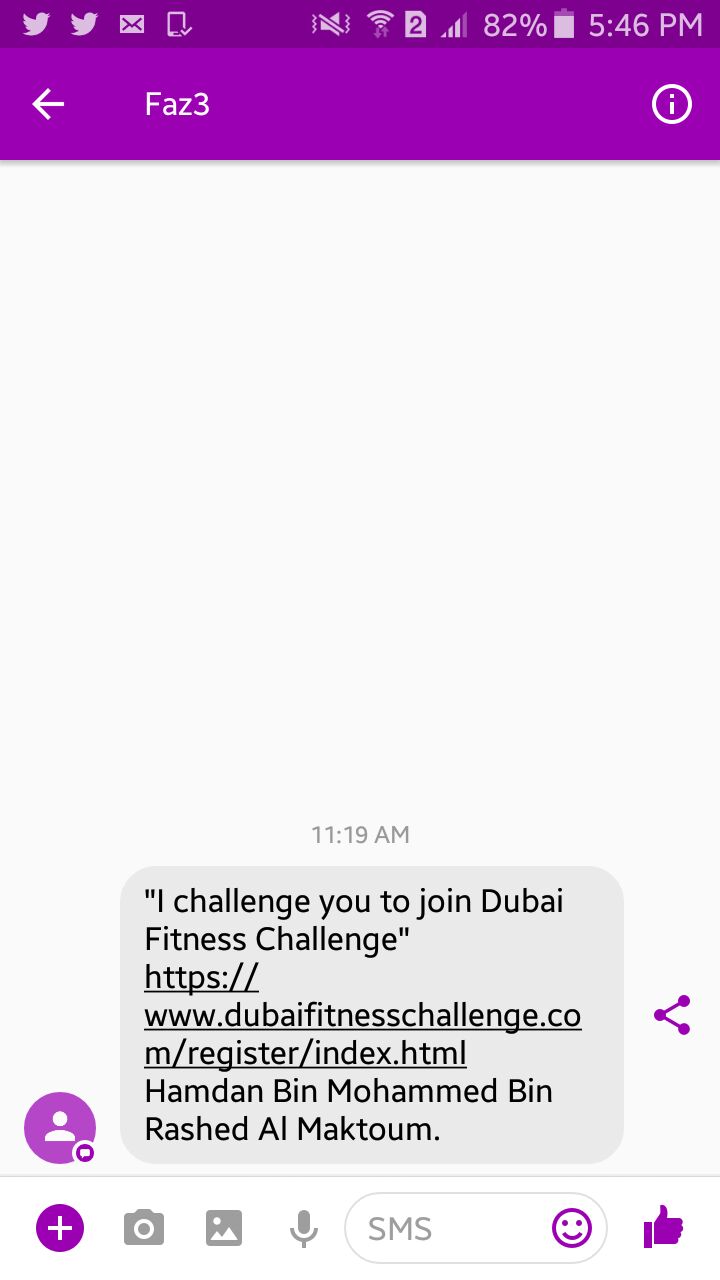Open the emoji picker
This screenshot has height=1280, width=720.
click(x=572, y=1228)
